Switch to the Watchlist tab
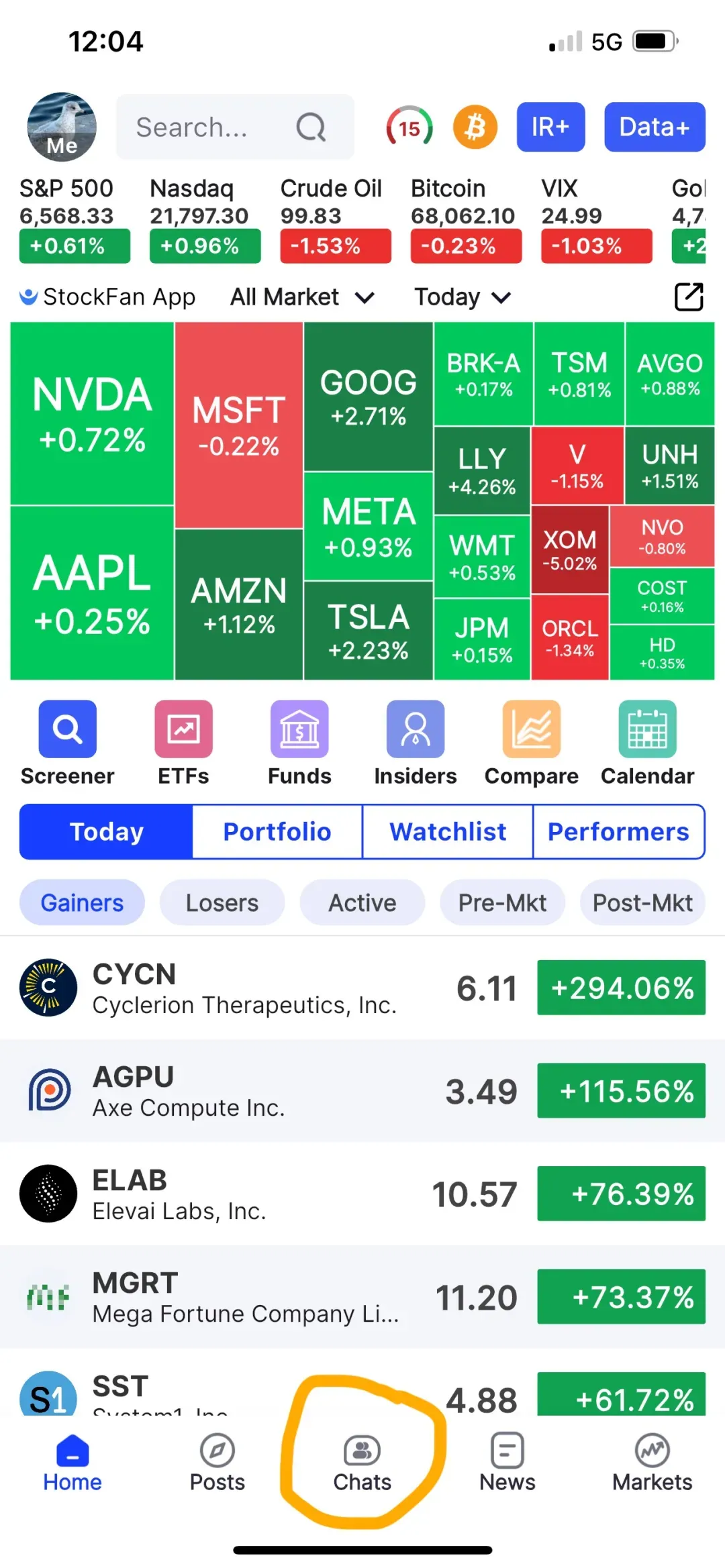725x1568 pixels. [x=448, y=832]
